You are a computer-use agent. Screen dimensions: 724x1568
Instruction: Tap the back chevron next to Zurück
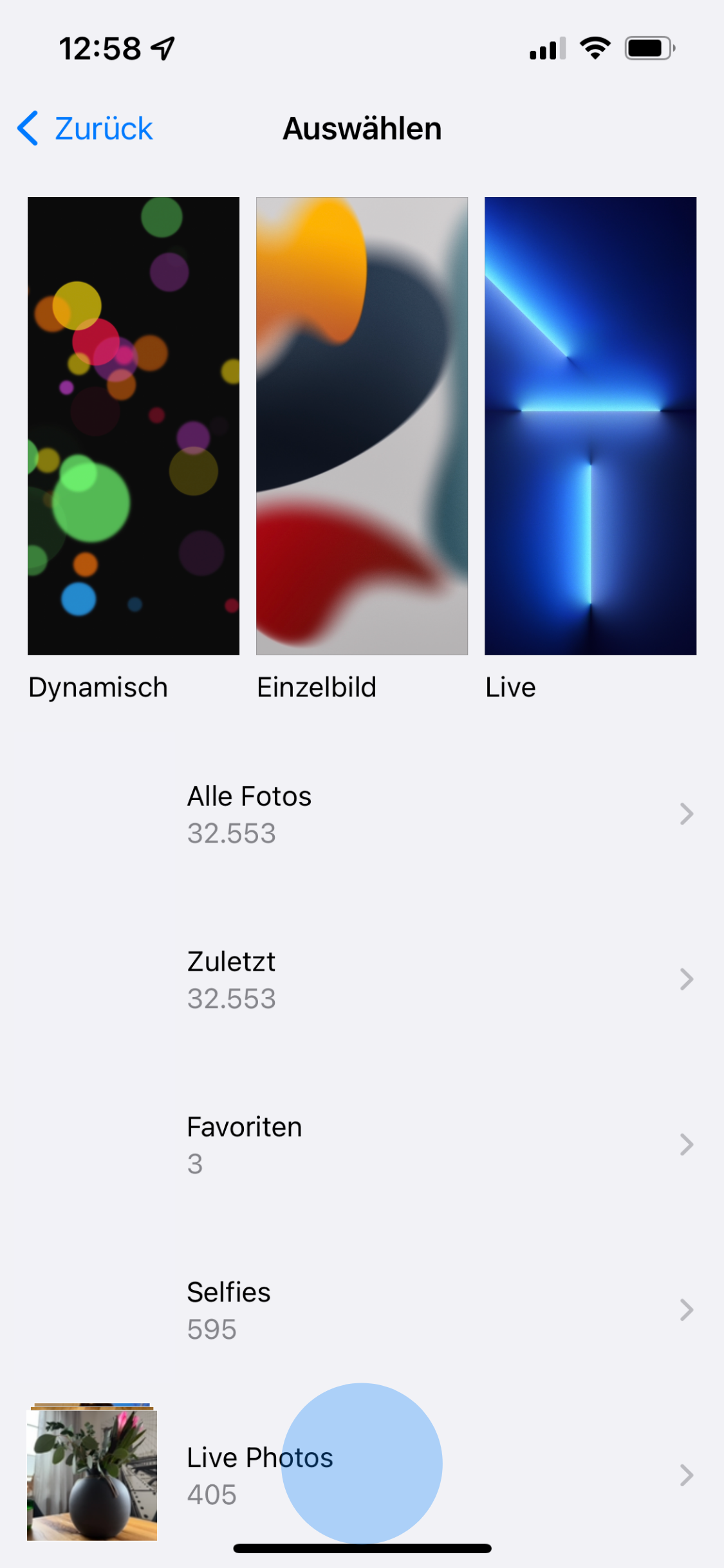pos(27,128)
